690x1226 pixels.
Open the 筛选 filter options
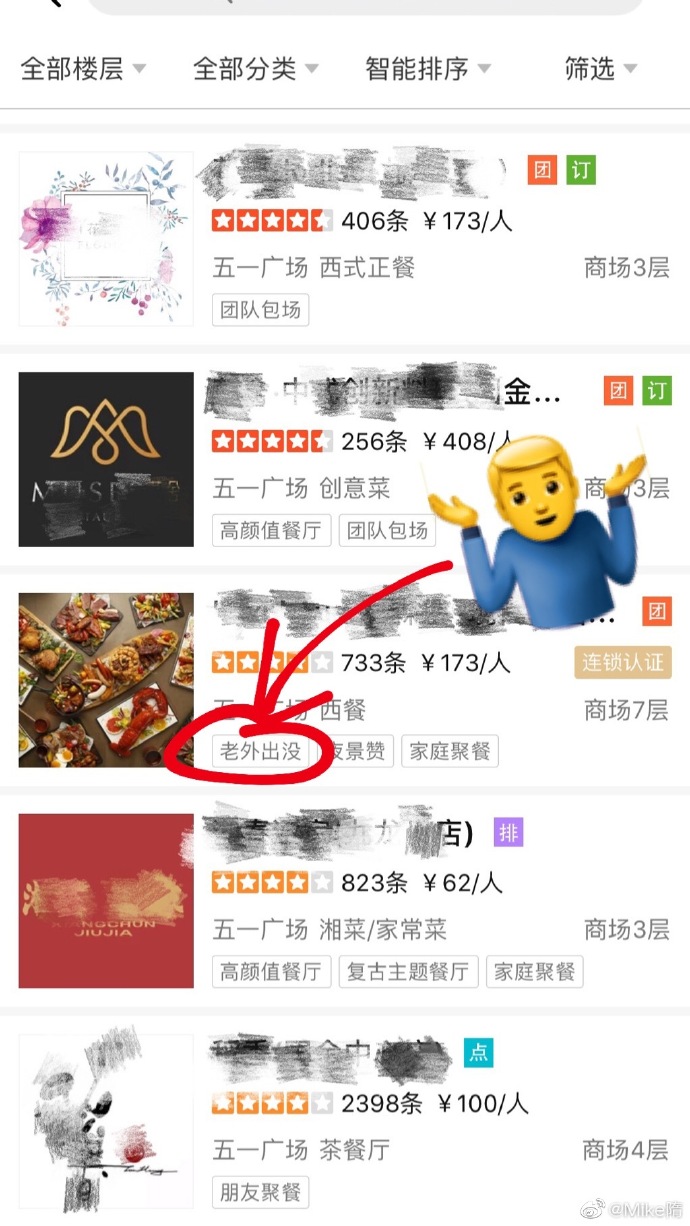coord(600,69)
